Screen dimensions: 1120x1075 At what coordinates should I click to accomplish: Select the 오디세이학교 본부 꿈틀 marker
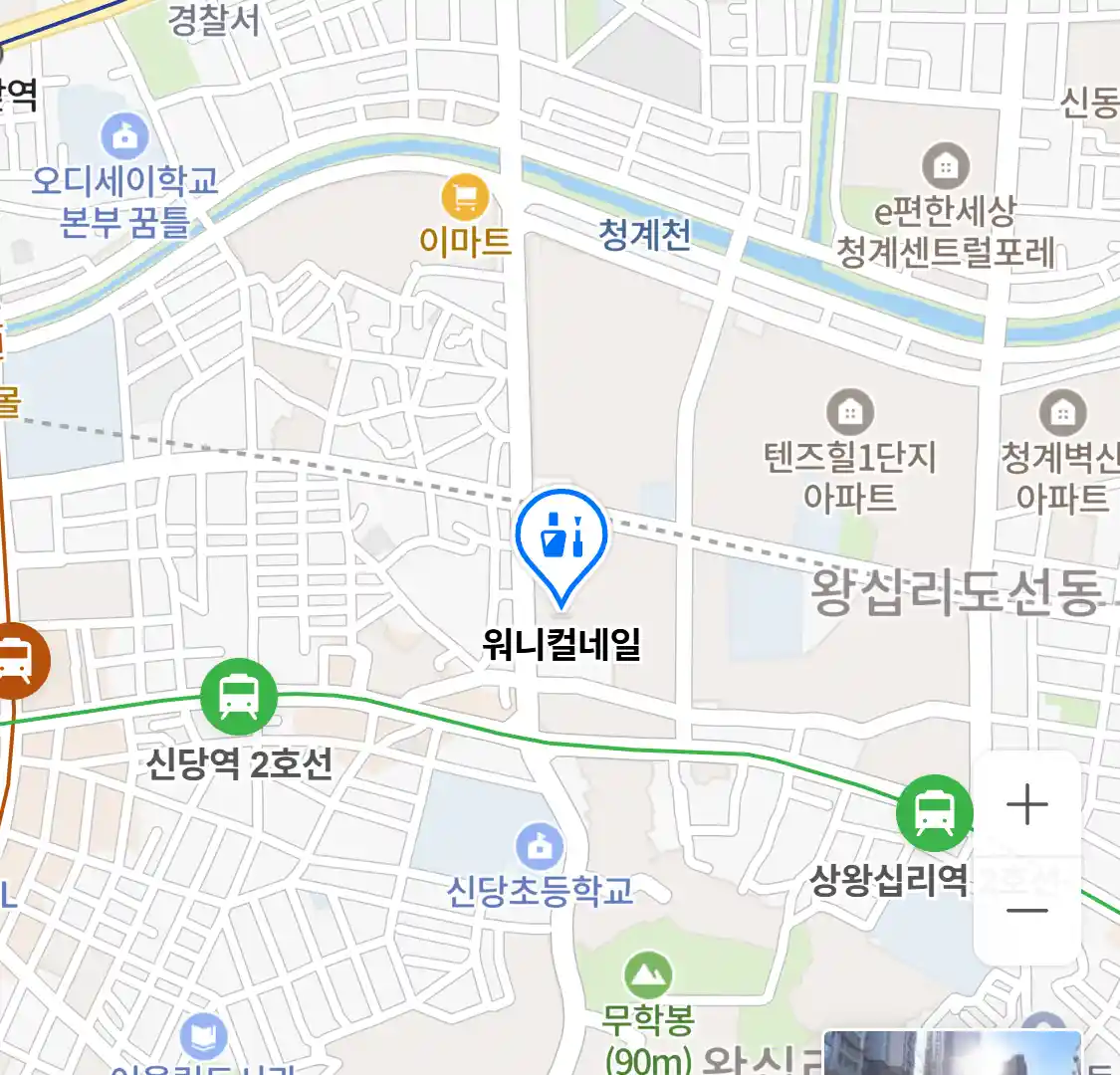pyautogui.click(x=124, y=136)
